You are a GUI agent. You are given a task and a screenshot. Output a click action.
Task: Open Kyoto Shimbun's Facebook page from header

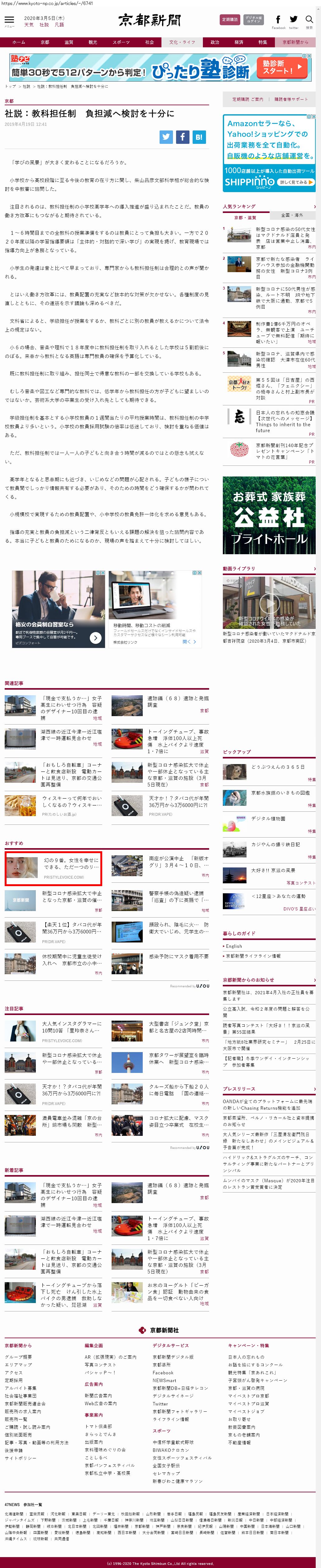click(x=278, y=21)
